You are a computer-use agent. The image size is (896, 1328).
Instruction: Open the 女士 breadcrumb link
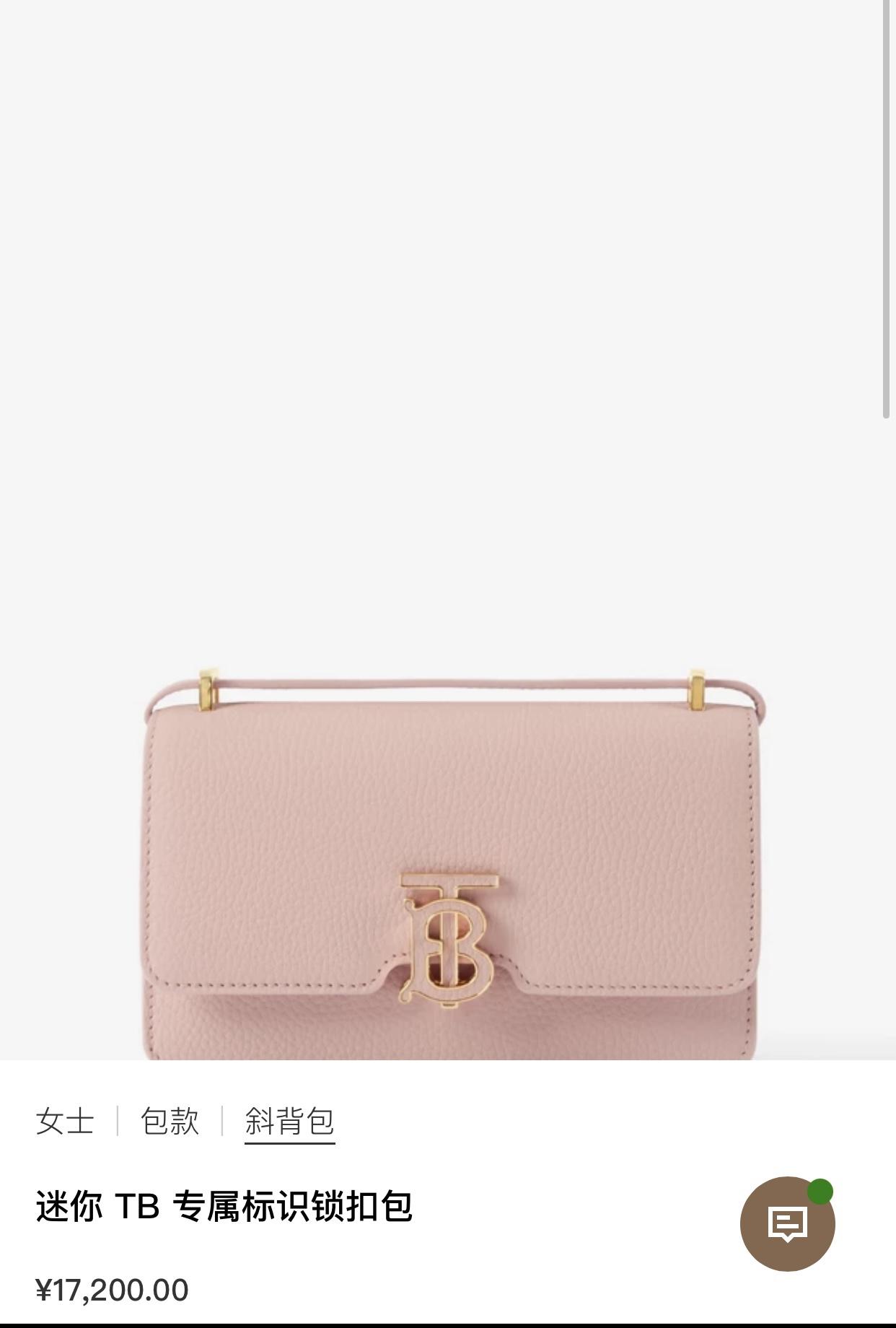[x=65, y=1121]
